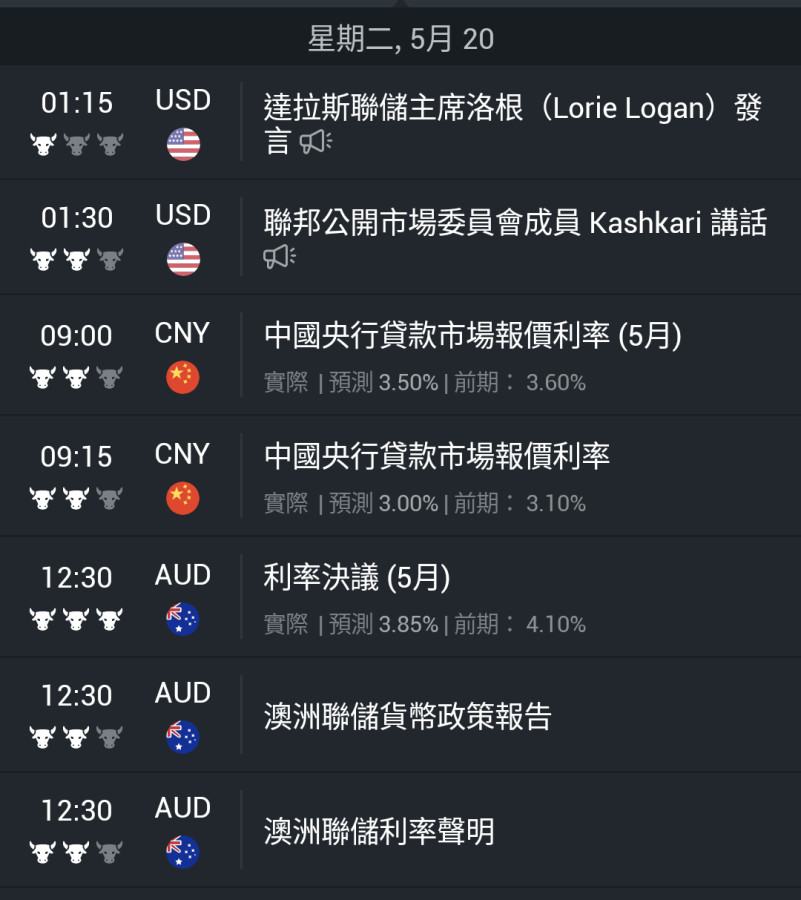The width and height of the screenshot is (801, 900).
Task: Click the three-bull rating under the rate decision event
Action: pyautogui.click(x=75, y=620)
